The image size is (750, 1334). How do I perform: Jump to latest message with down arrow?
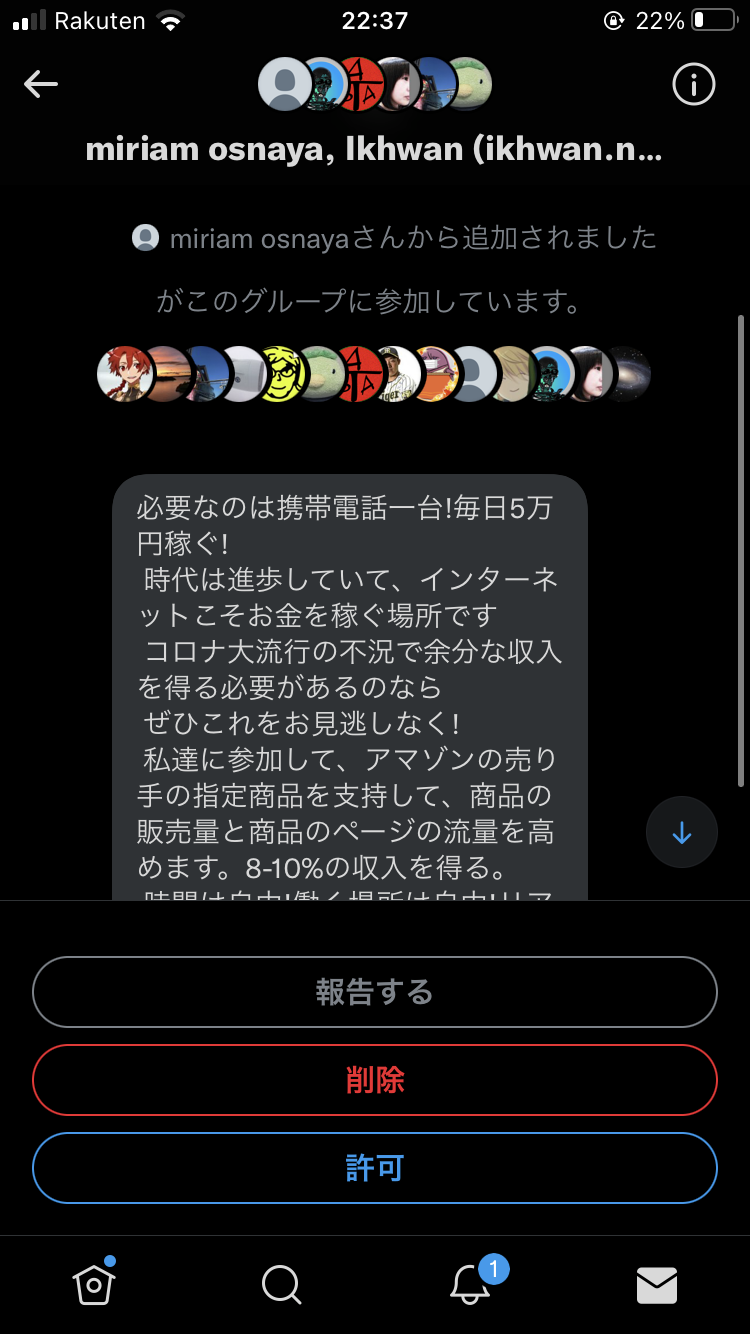pyautogui.click(x=681, y=832)
